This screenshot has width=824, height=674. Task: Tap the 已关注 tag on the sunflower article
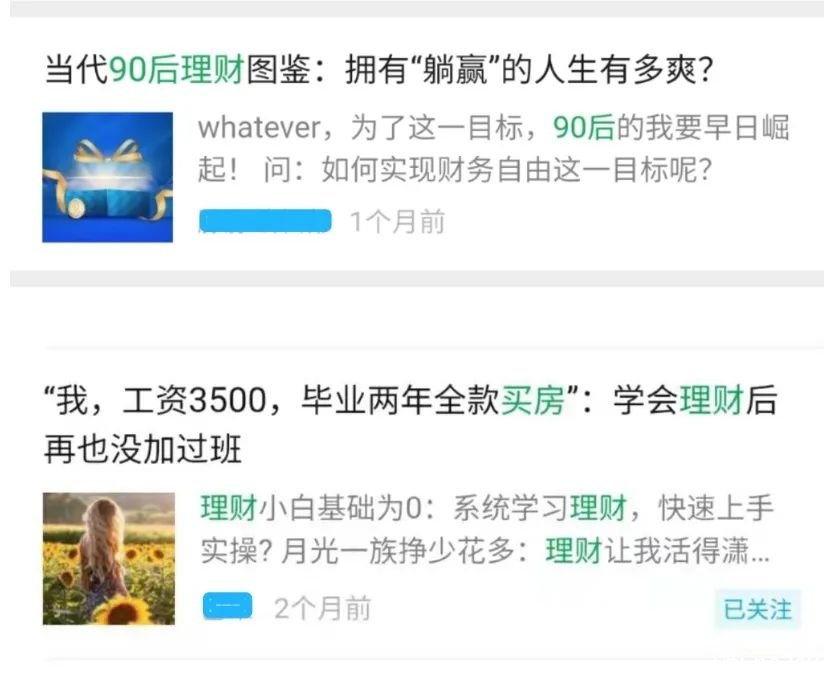pos(757,608)
